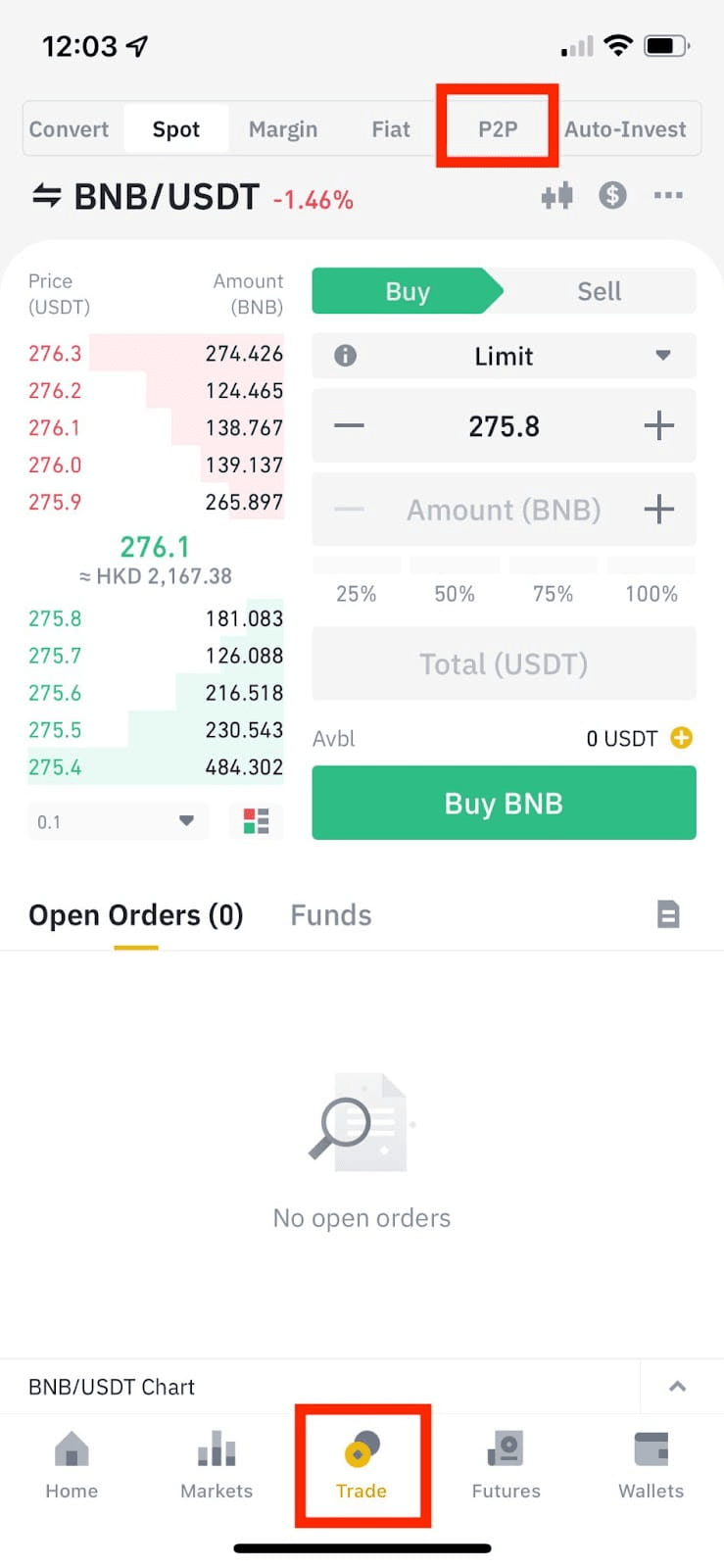This screenshot has width=724, height=1568.
Task: Tap the Total (USDT) field
Action: (504, 664)
